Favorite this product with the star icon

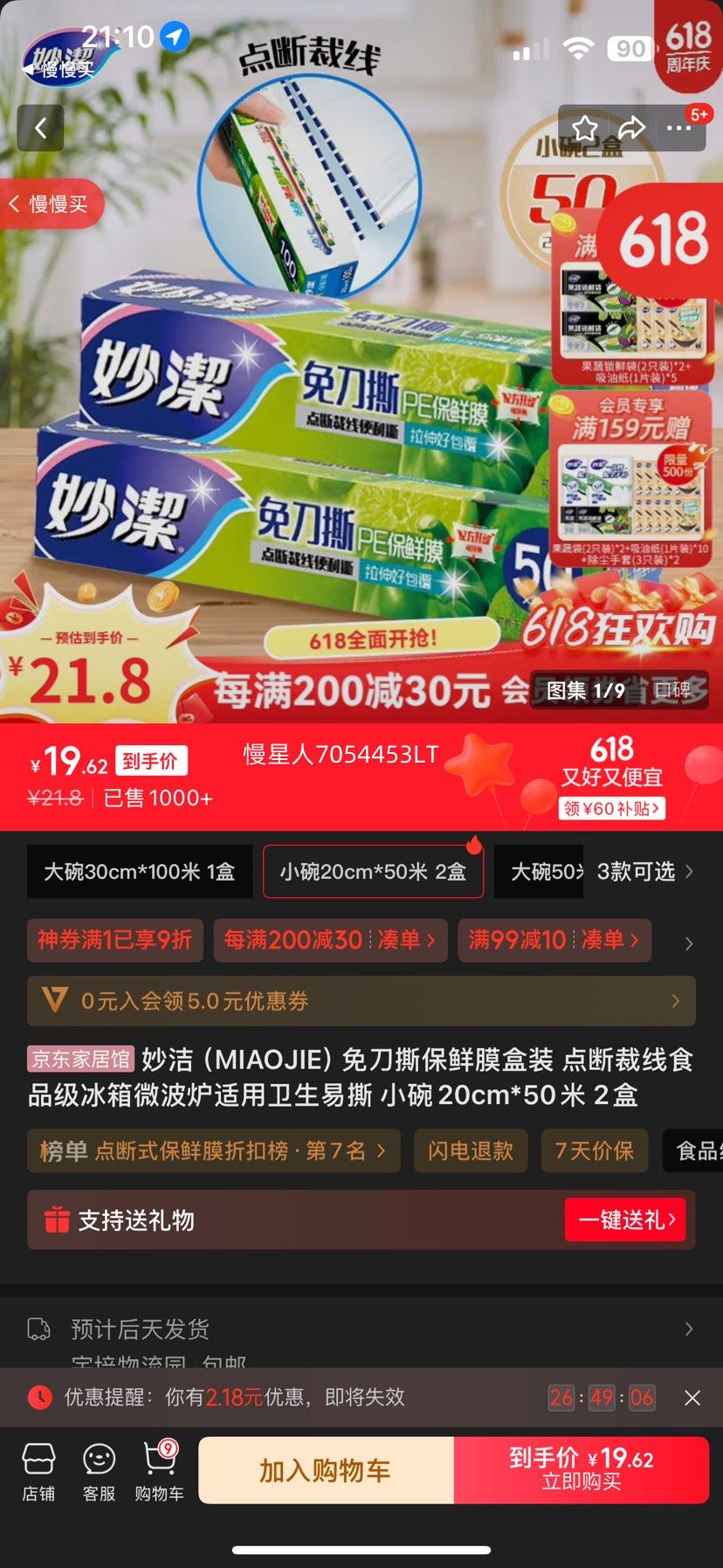[x=585, y=129]
